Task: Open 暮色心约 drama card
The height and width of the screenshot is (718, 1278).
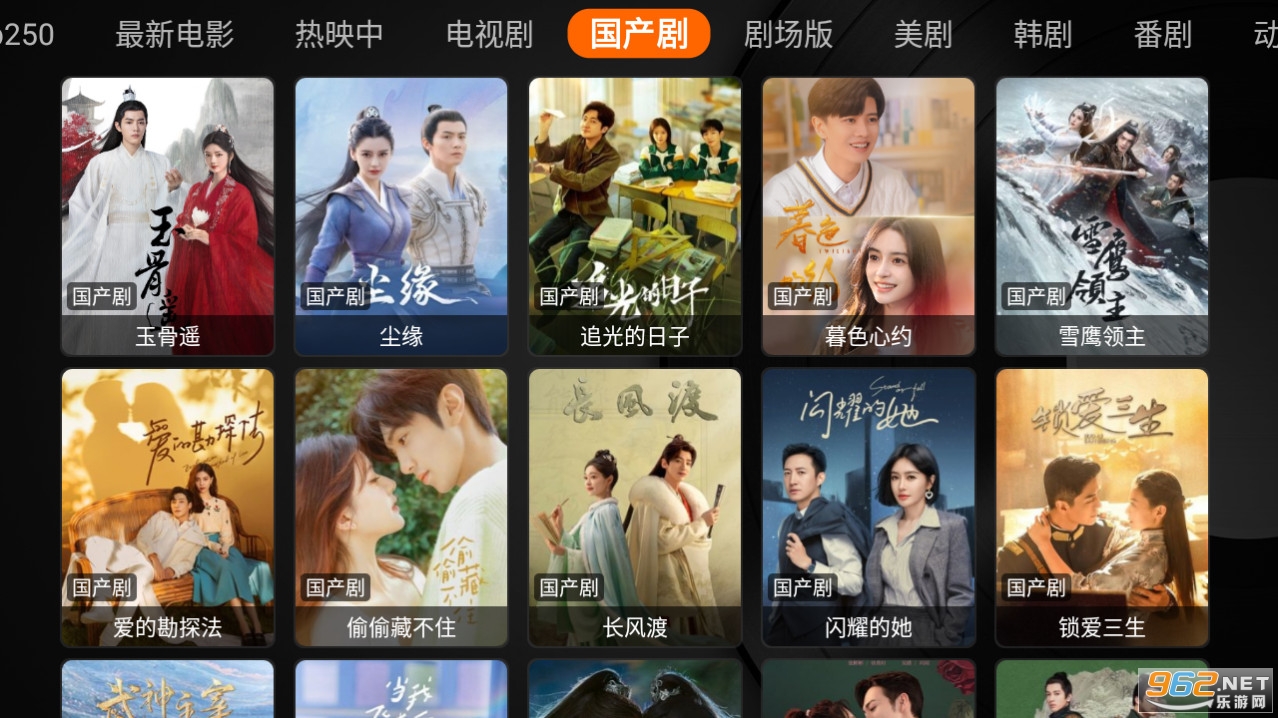Action: [868, 215]
